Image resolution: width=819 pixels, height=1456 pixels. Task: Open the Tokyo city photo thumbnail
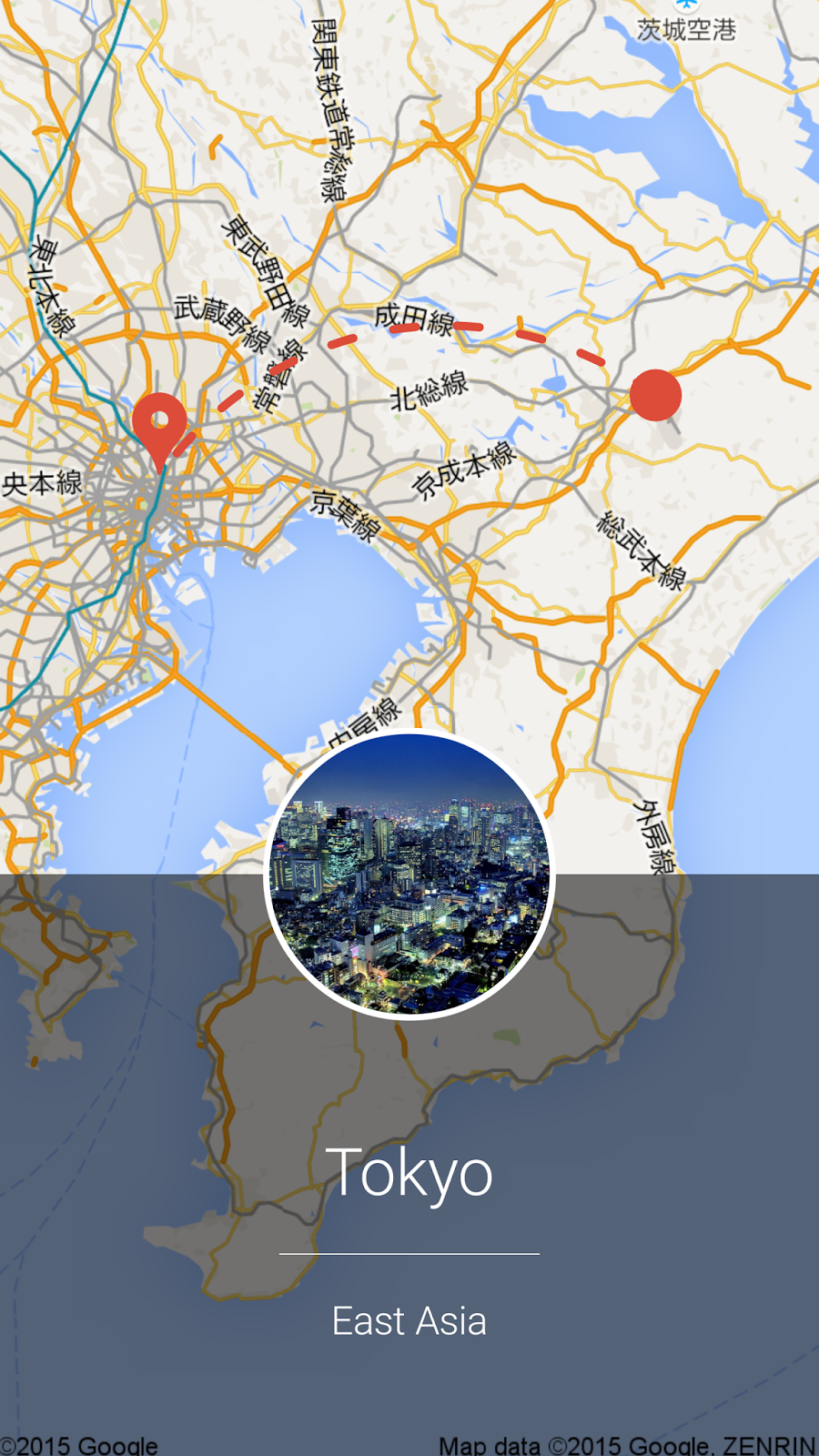[x=409, y=875]
